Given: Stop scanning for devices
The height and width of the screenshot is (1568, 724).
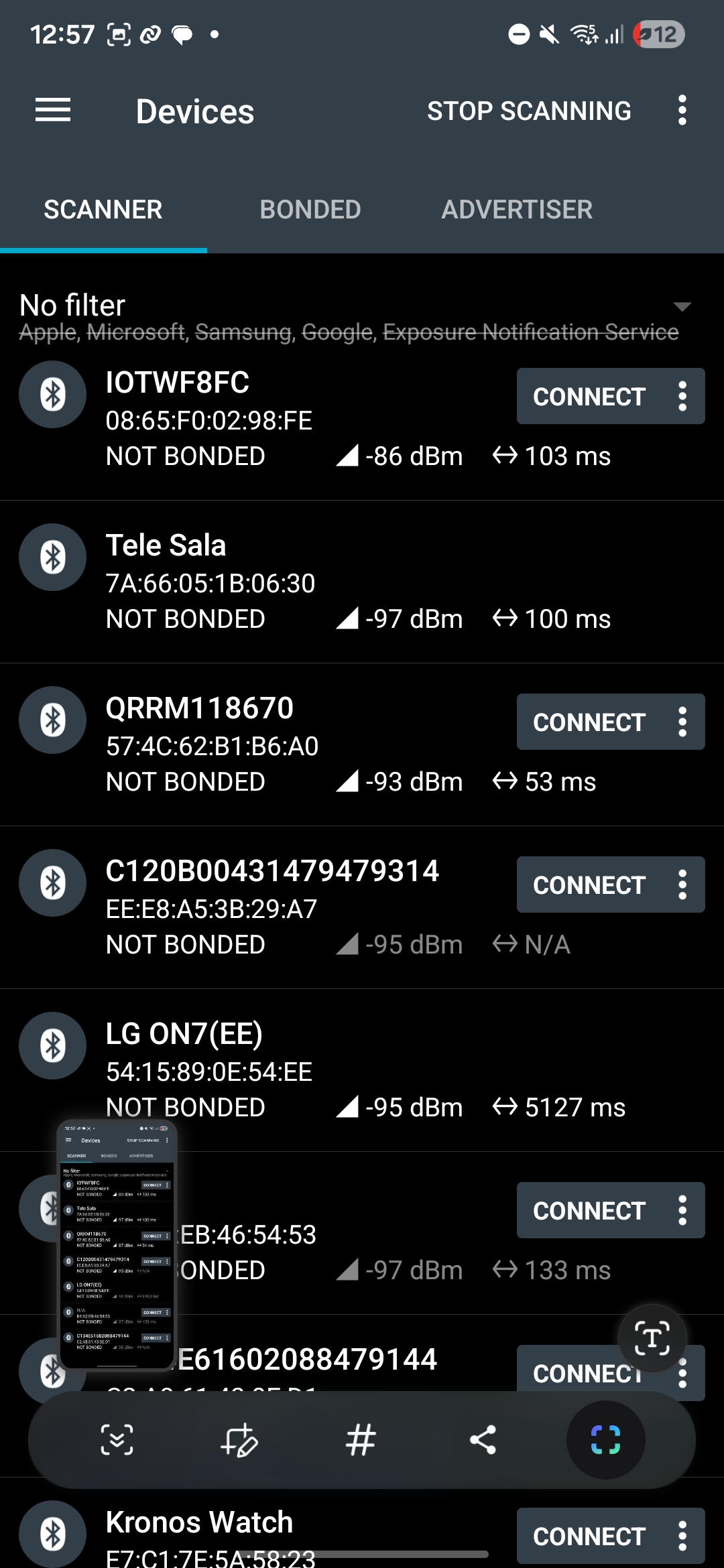Looking at the screenshot, I should point(529,111).
